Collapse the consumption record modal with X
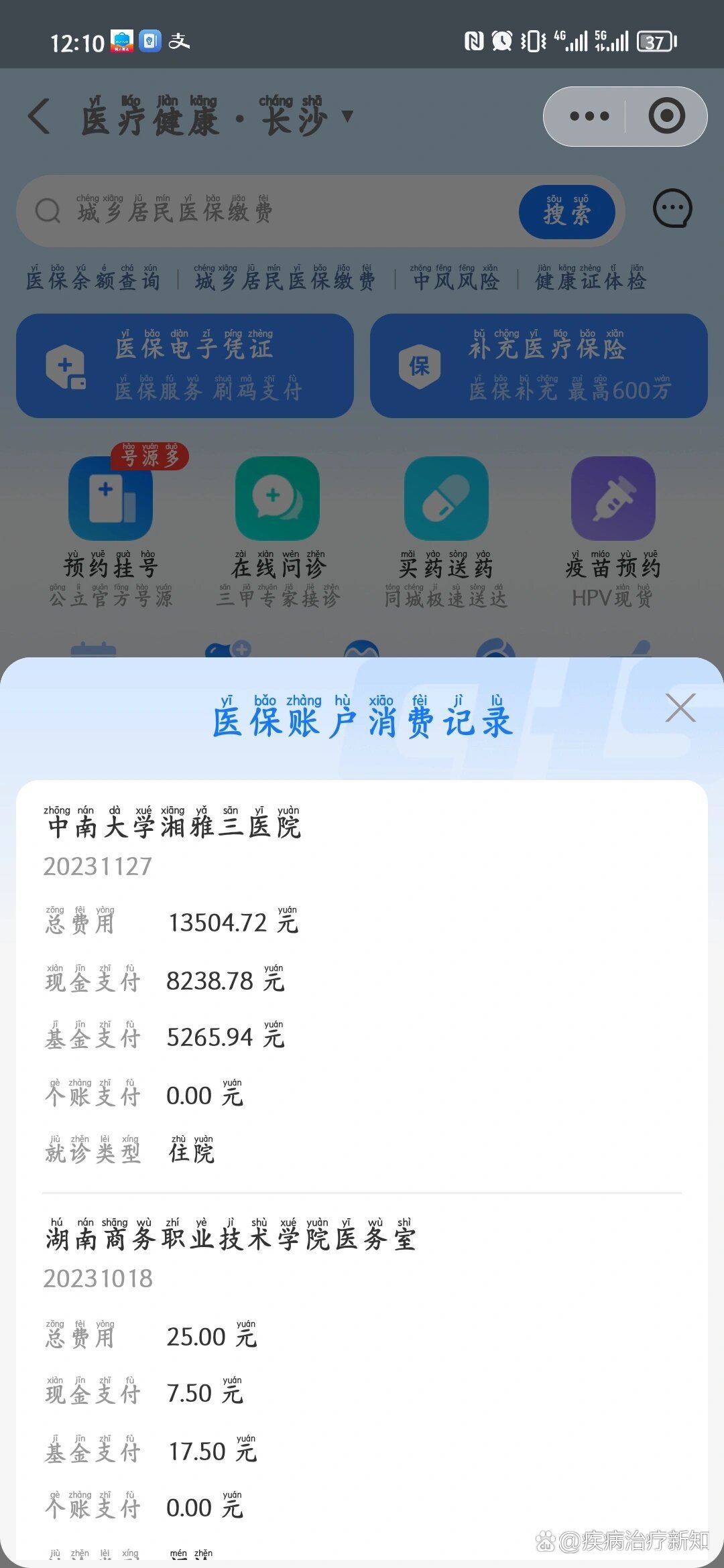 [682, 708]
